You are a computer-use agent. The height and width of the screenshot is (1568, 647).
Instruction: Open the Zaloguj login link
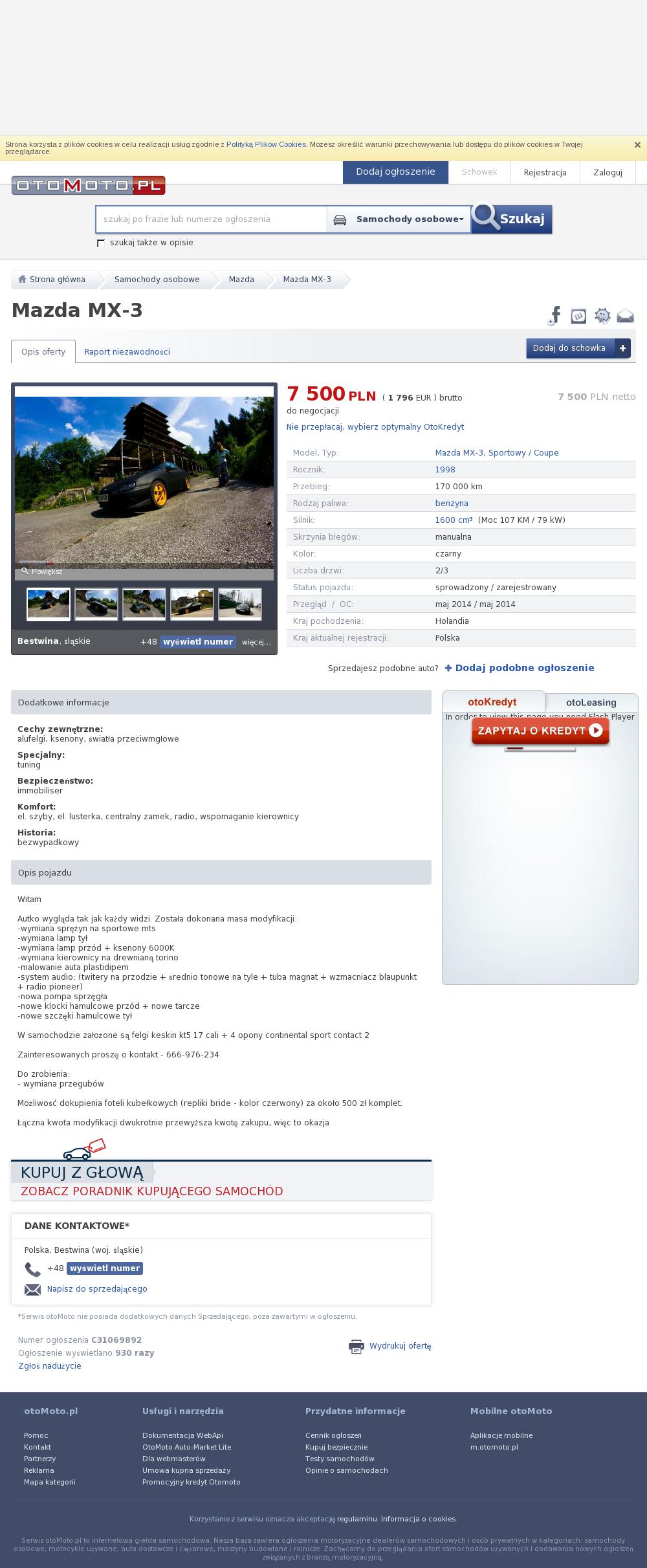pos(608,173)
